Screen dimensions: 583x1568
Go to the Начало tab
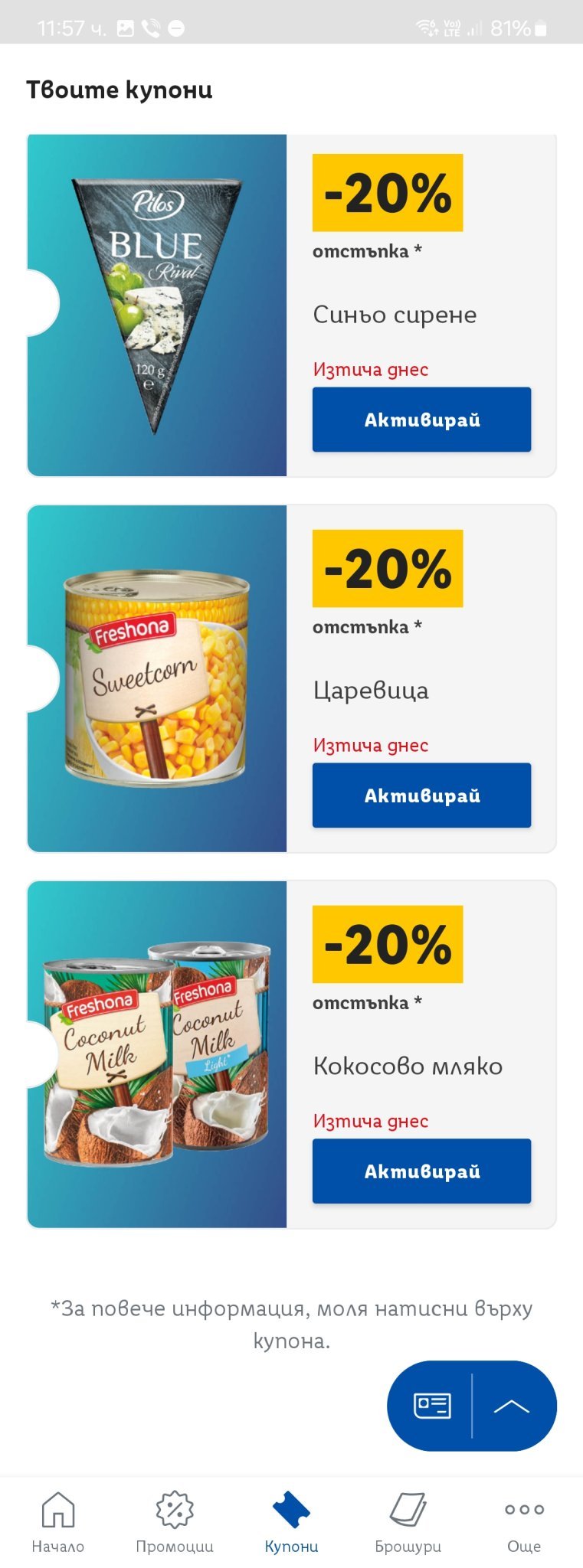pyautogui.click(x=58, y=1523)
